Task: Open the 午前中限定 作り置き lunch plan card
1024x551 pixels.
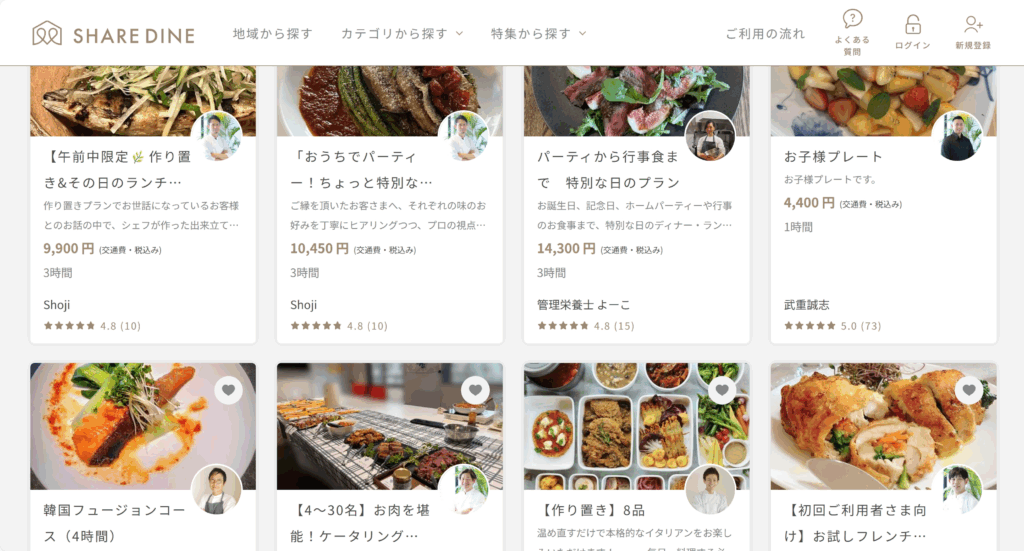Action: (117, 169)
